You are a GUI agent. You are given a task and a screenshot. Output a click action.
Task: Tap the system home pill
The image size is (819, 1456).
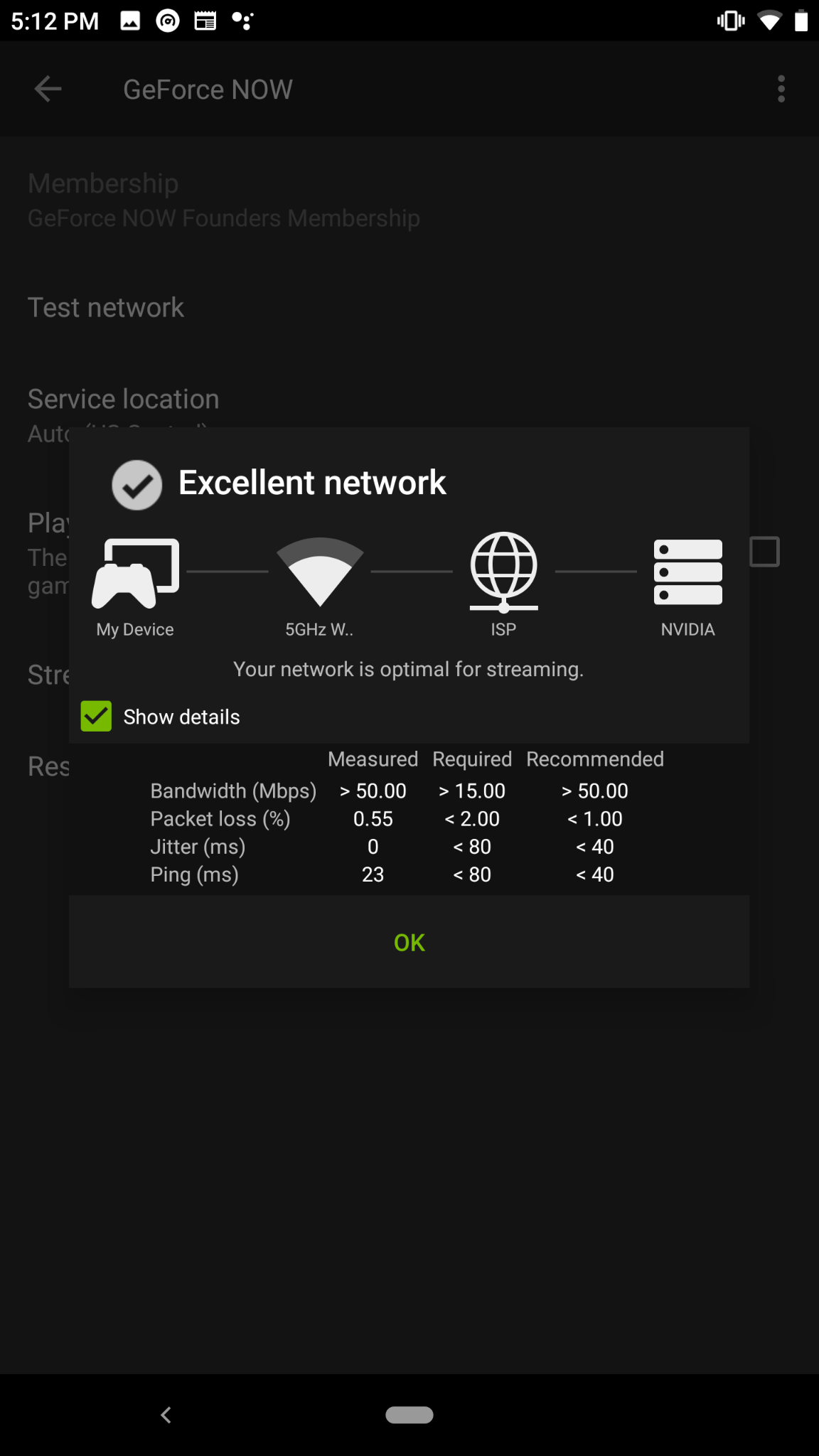click(x=409, y=1415)
